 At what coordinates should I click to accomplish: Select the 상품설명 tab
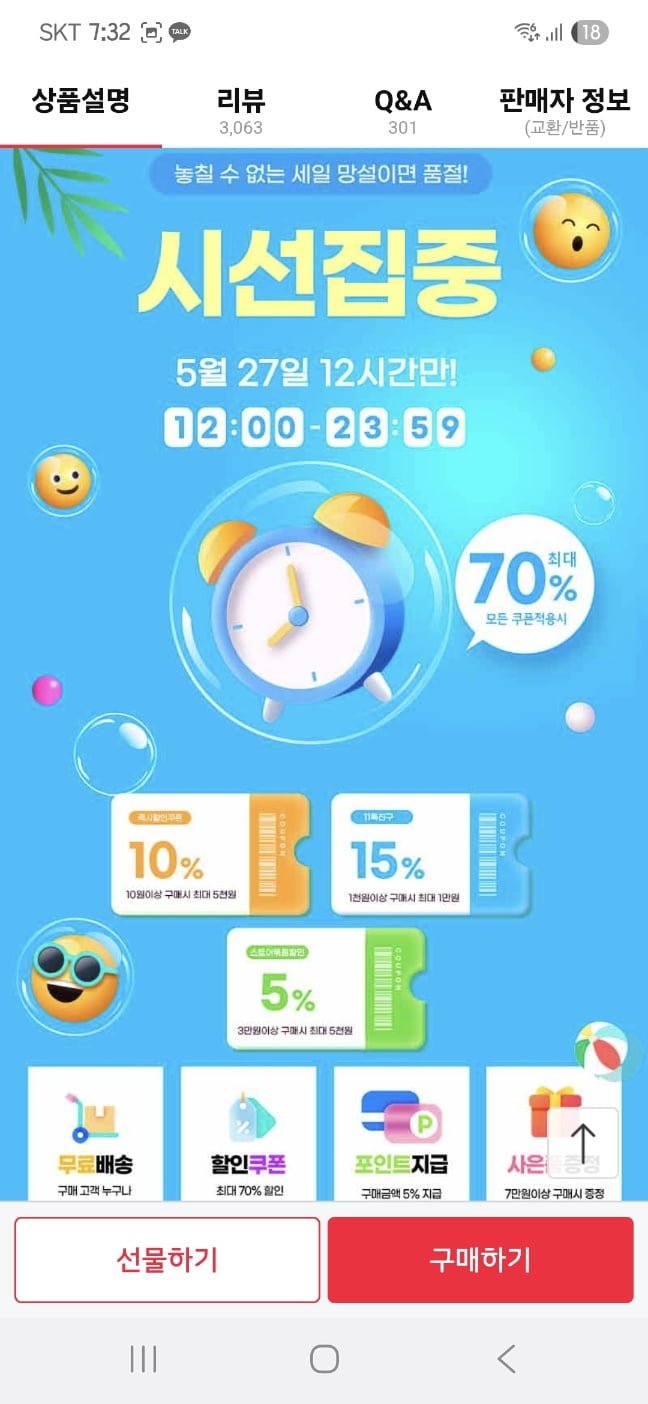tap(81, 103)
